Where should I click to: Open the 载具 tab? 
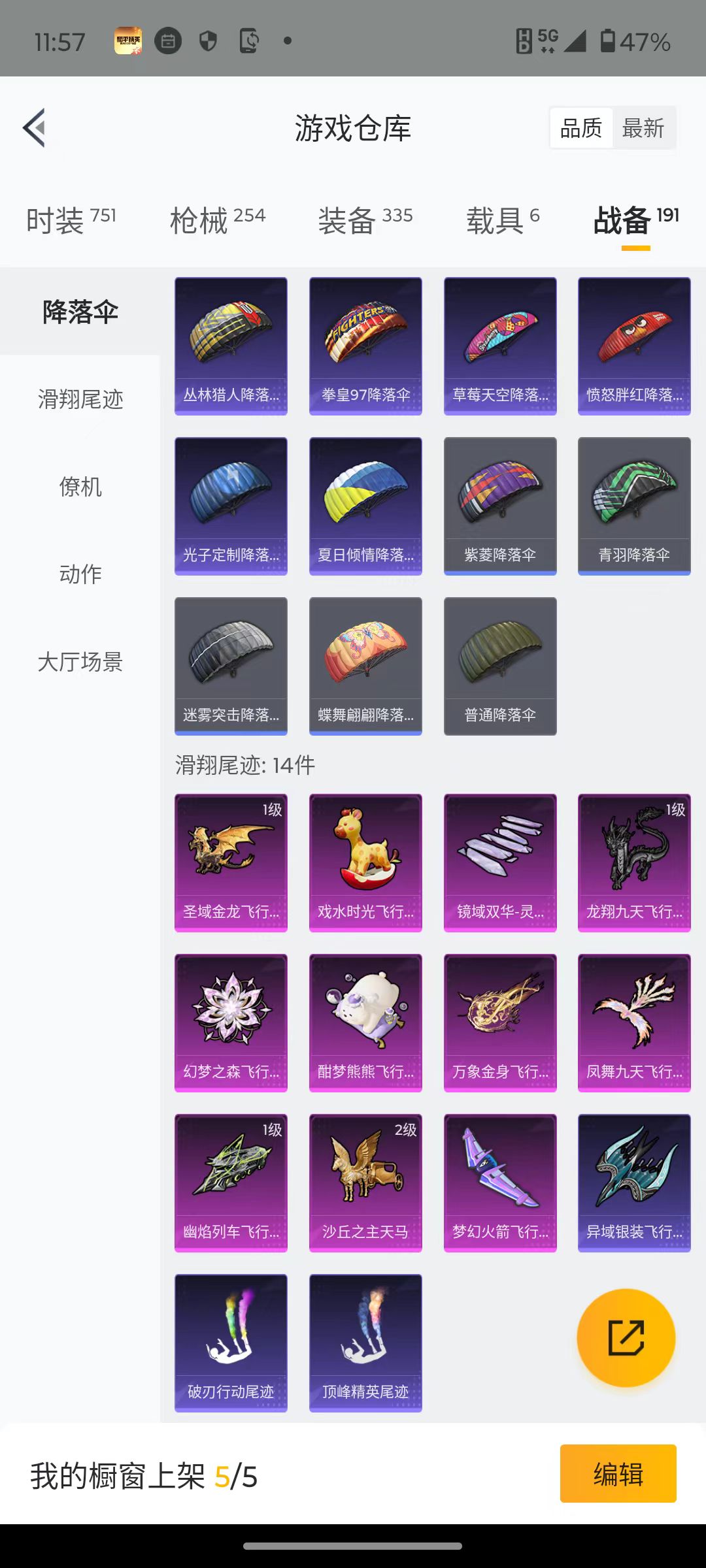(x=503, y=220)
